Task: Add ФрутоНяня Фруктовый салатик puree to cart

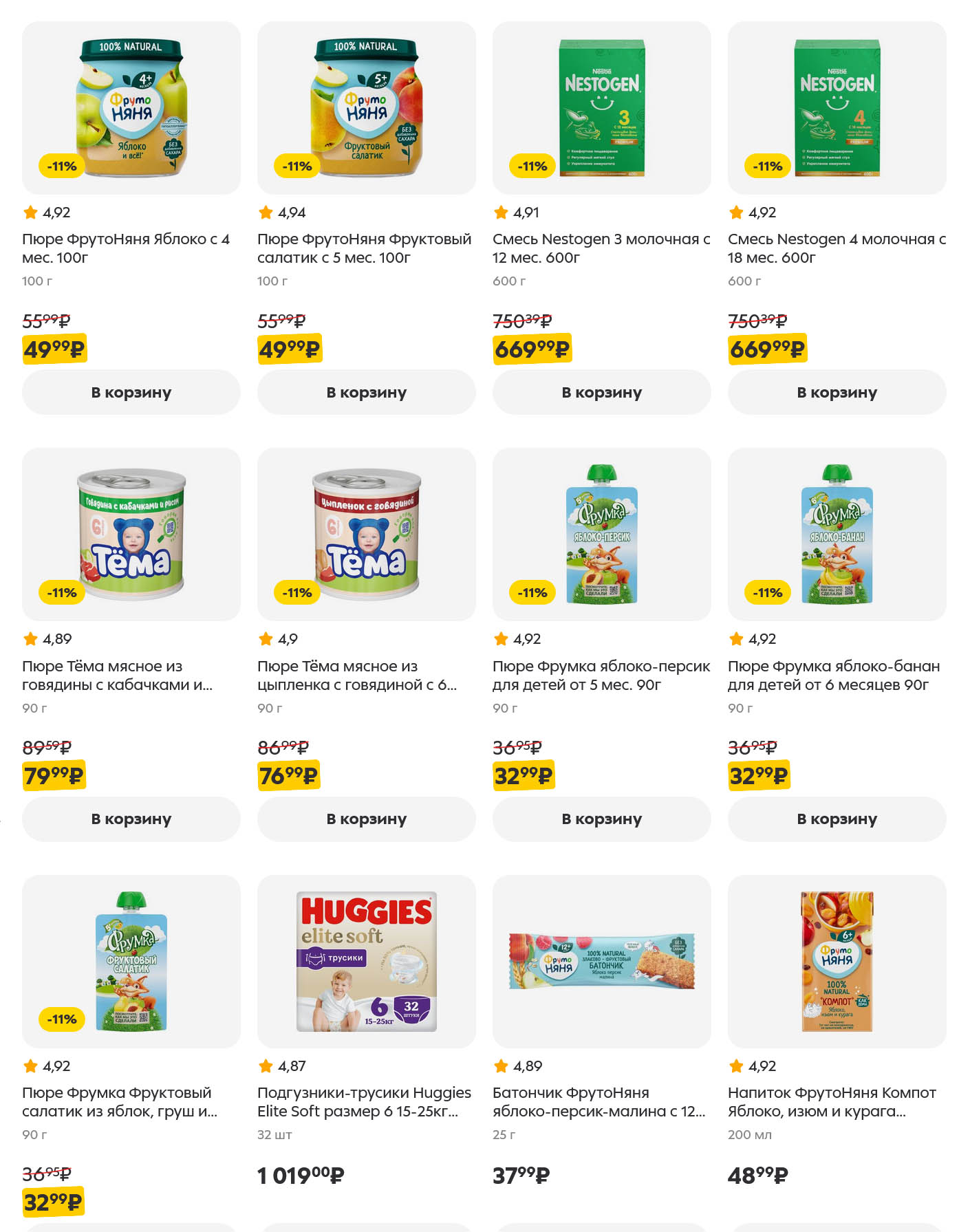Action: click(366, 392)
